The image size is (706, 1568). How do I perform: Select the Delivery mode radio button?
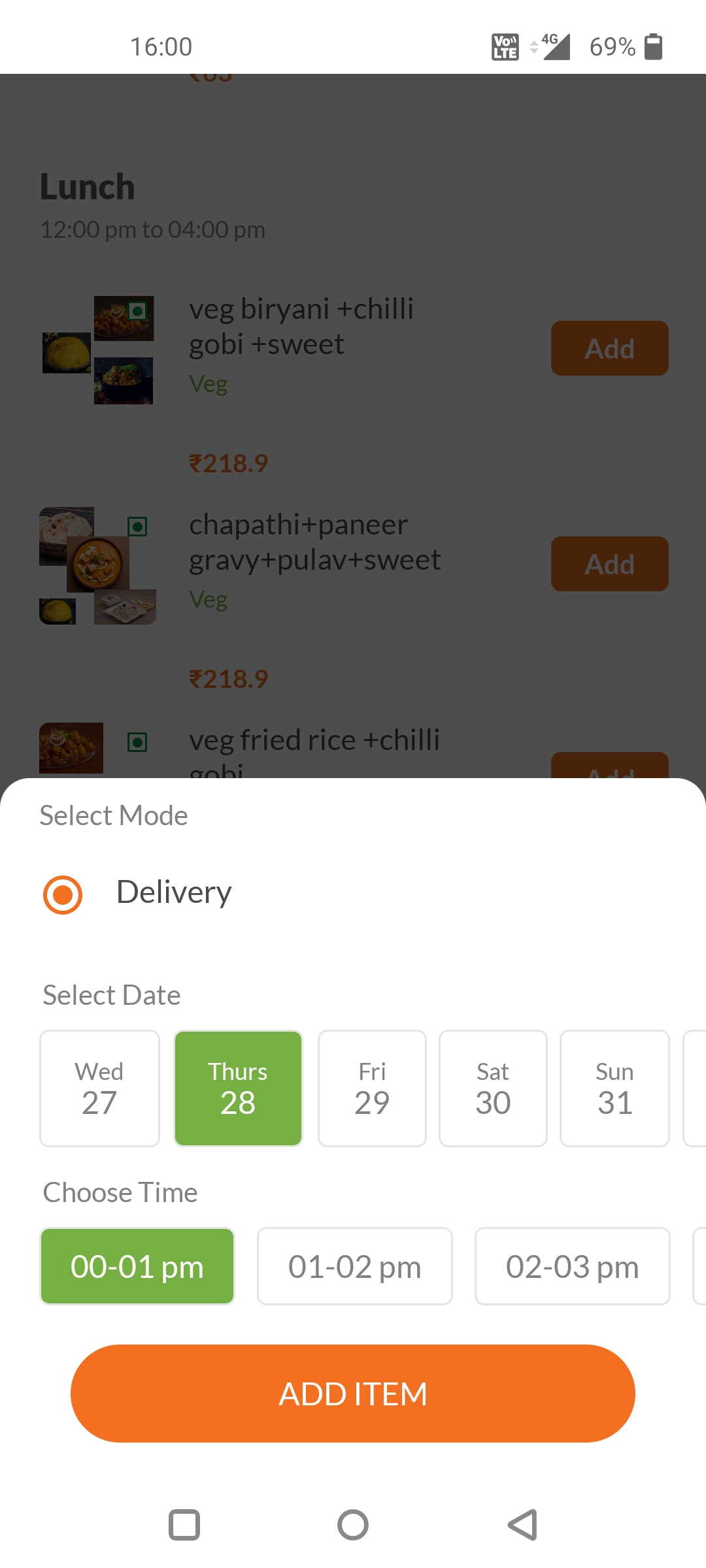click(63, 894)
